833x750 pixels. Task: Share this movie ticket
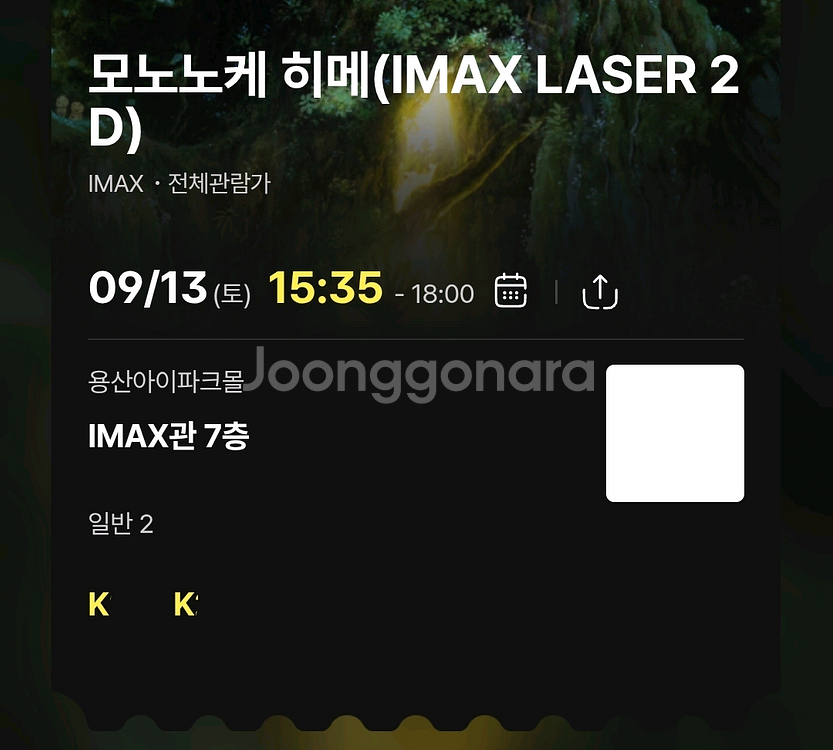click(600, 292)
